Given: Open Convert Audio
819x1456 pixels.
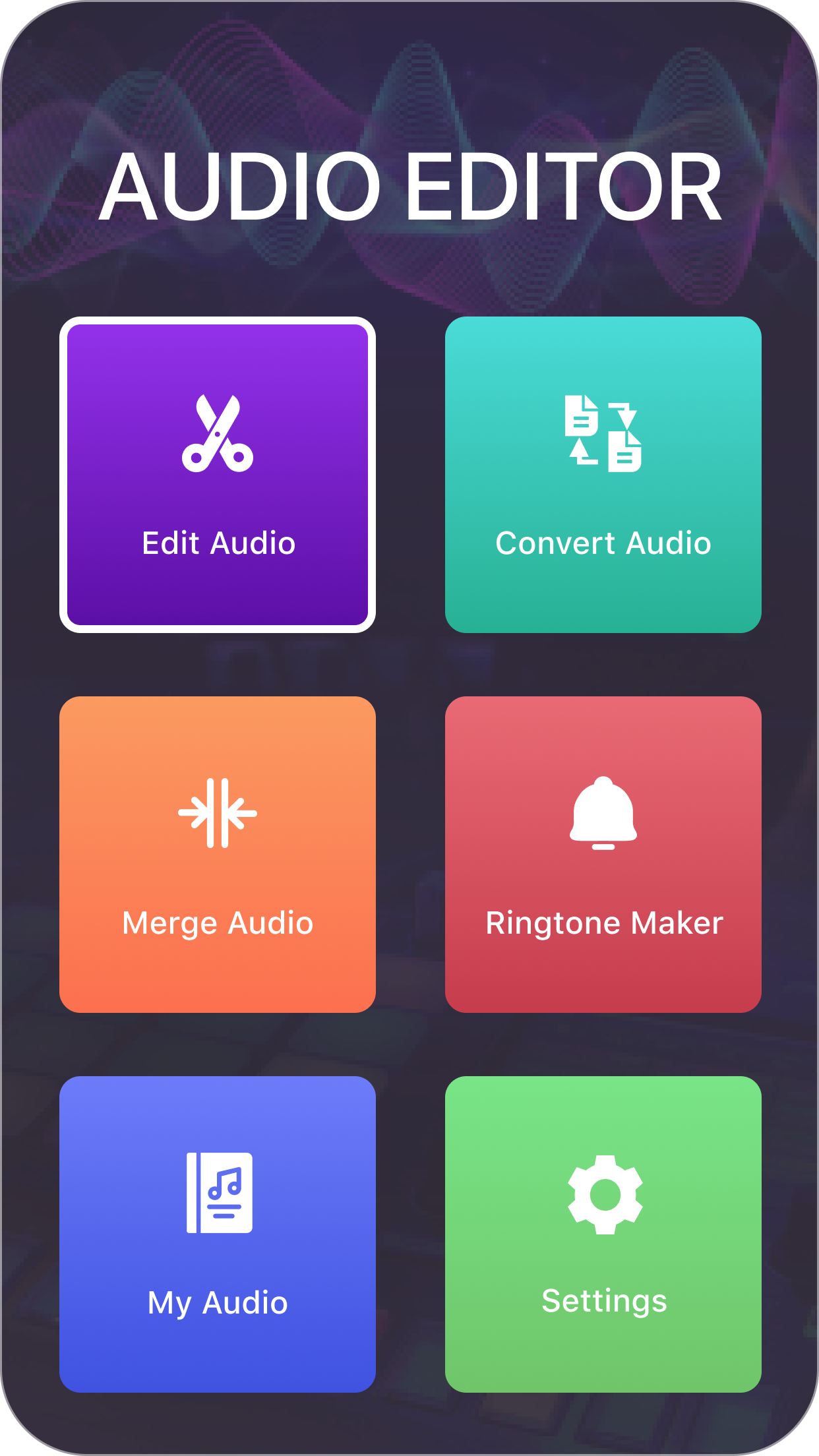Looking at the screenshot, I should pos(602,475).
